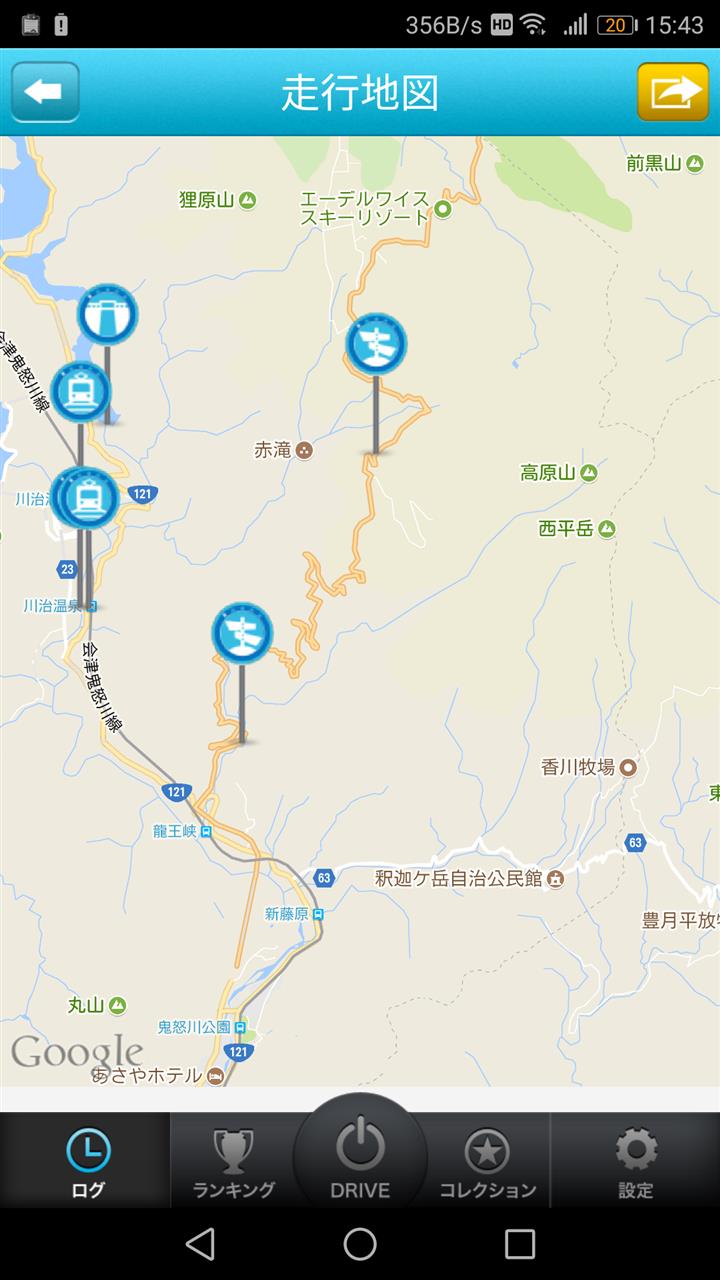Select the signpost marker above 龍王峡

(x=242, y=634)
